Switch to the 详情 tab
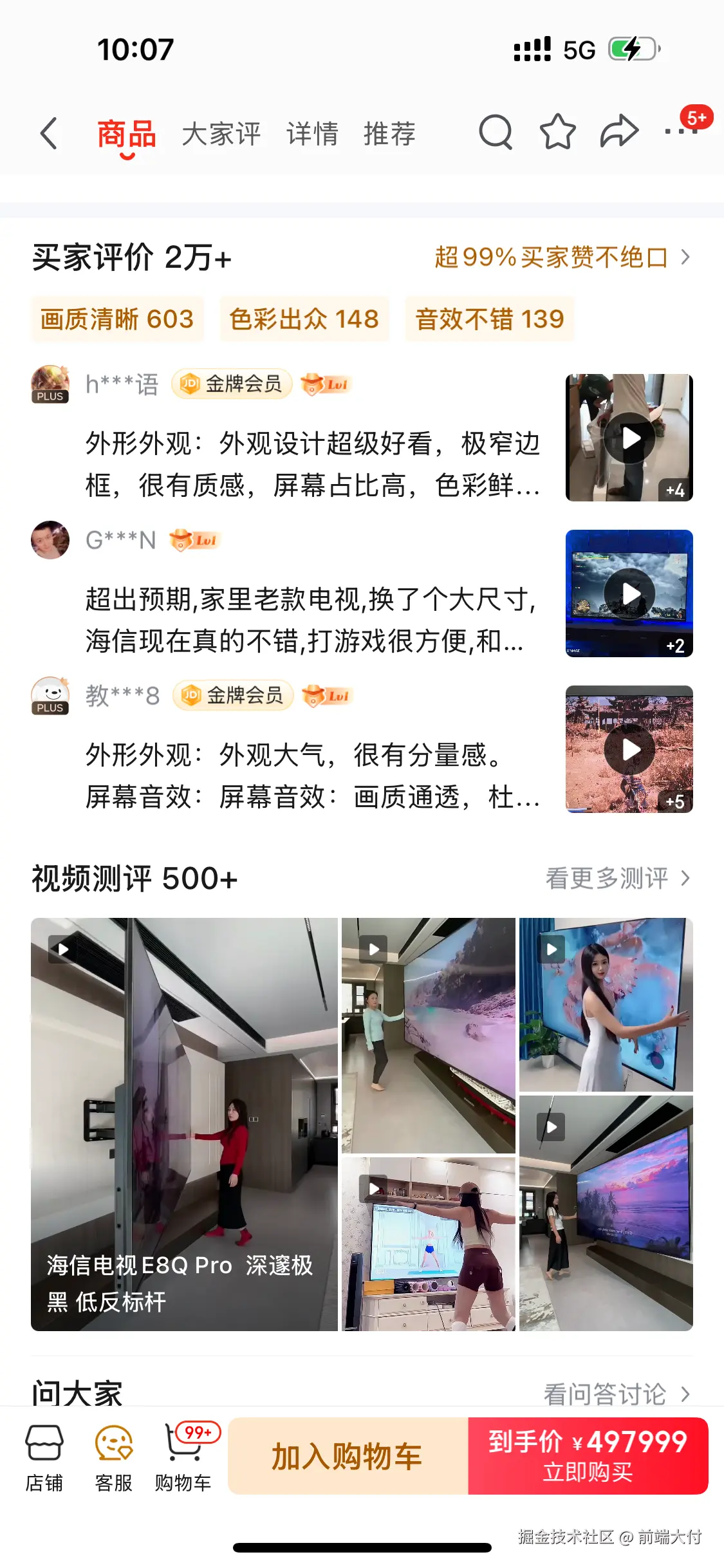 tap(312, 134)
